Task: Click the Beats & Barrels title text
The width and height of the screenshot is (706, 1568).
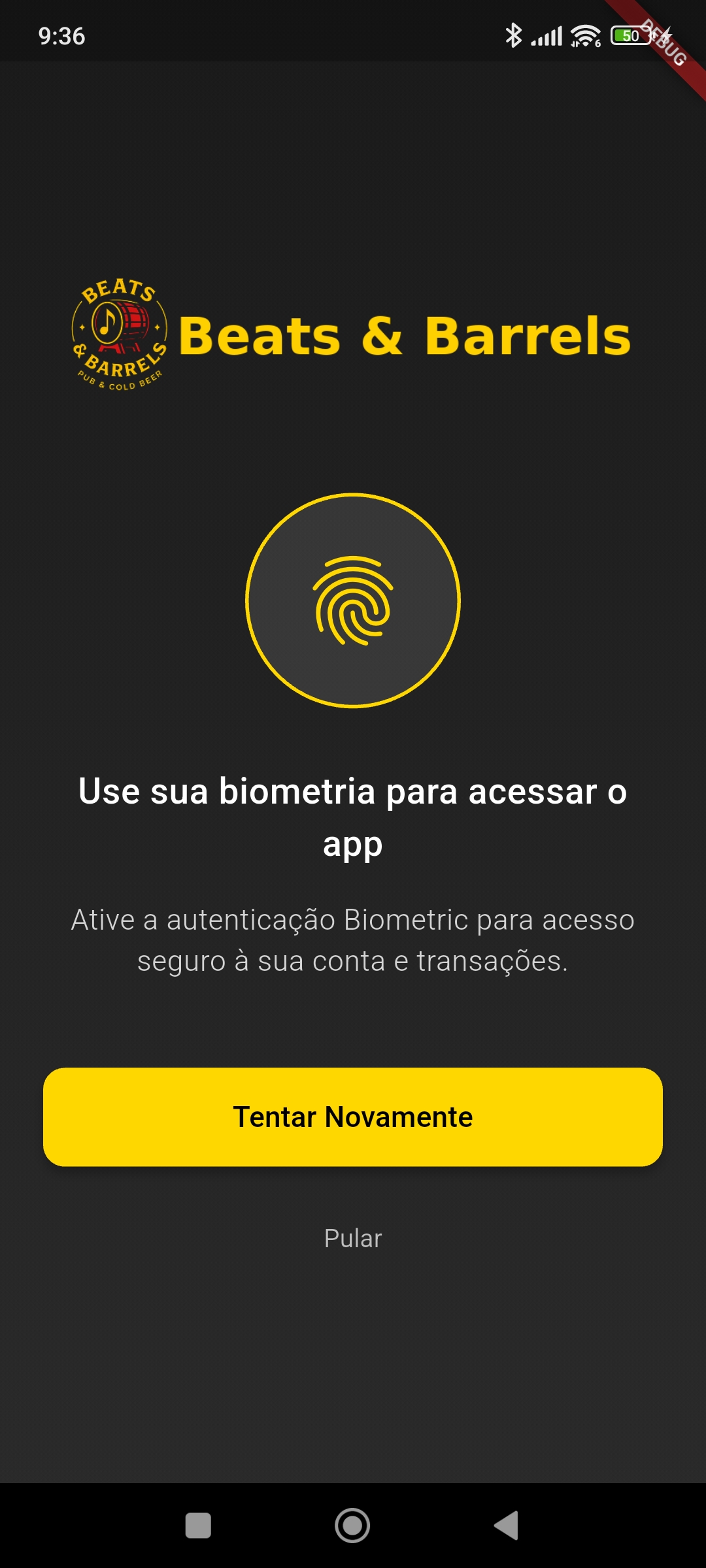Action: [x=404, y=336]
